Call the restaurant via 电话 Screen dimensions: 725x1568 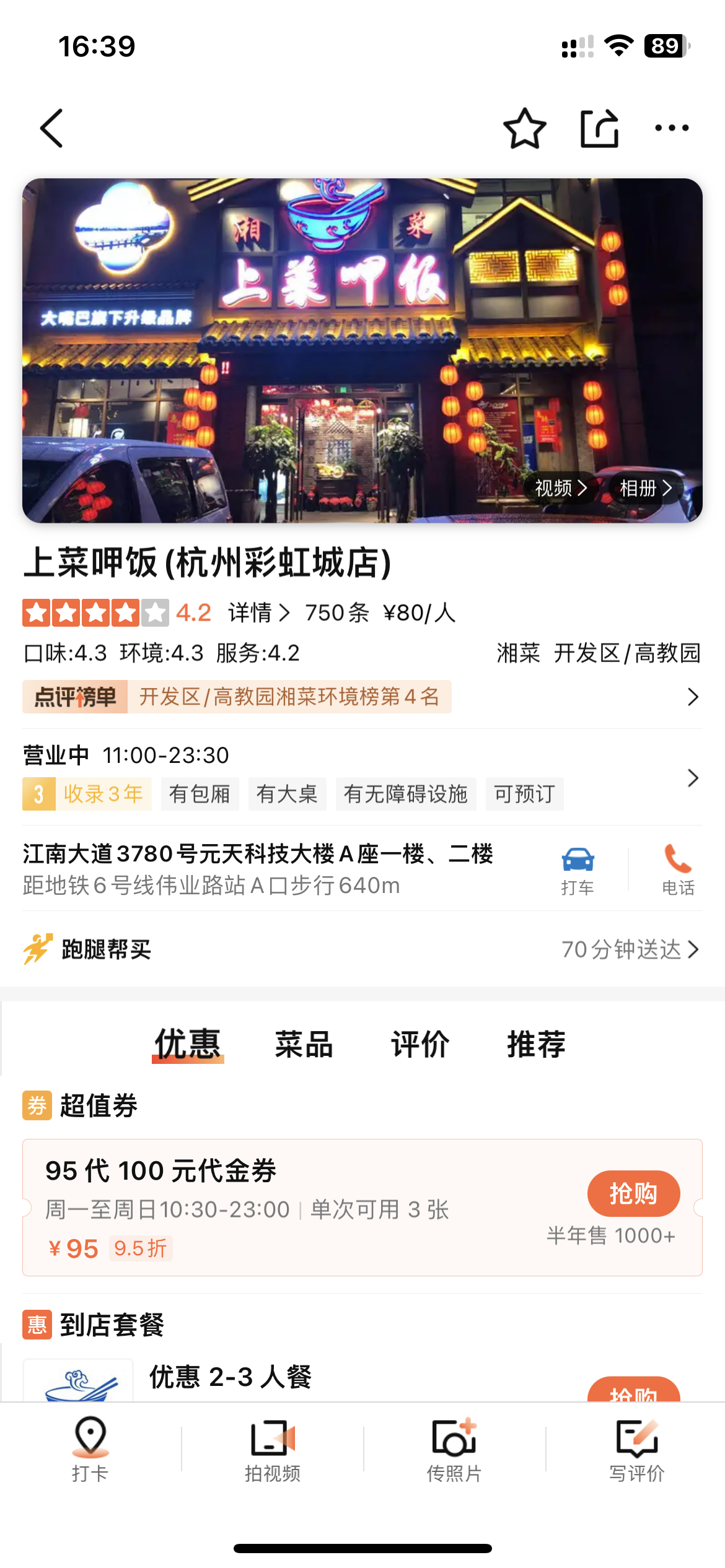678,869
